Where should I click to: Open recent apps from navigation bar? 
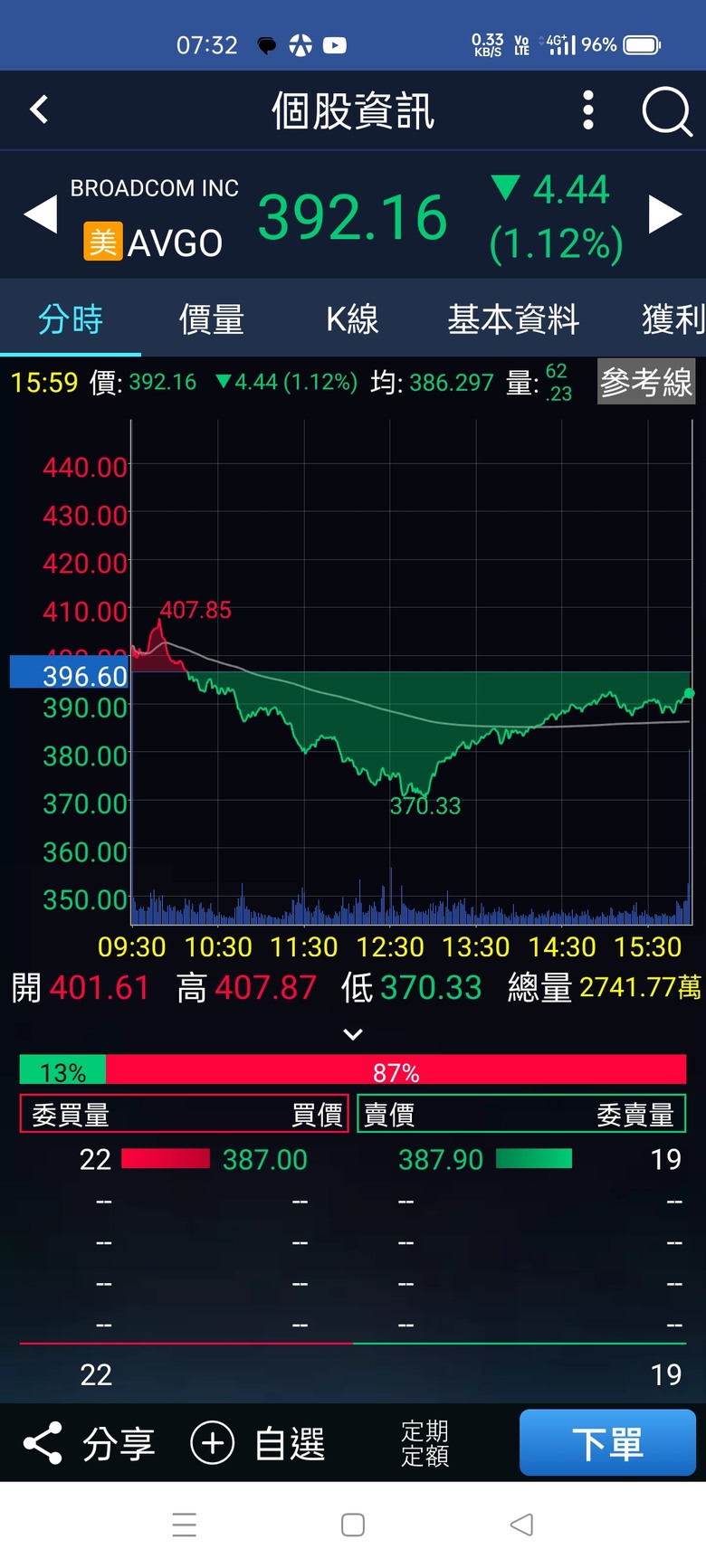185,1525
